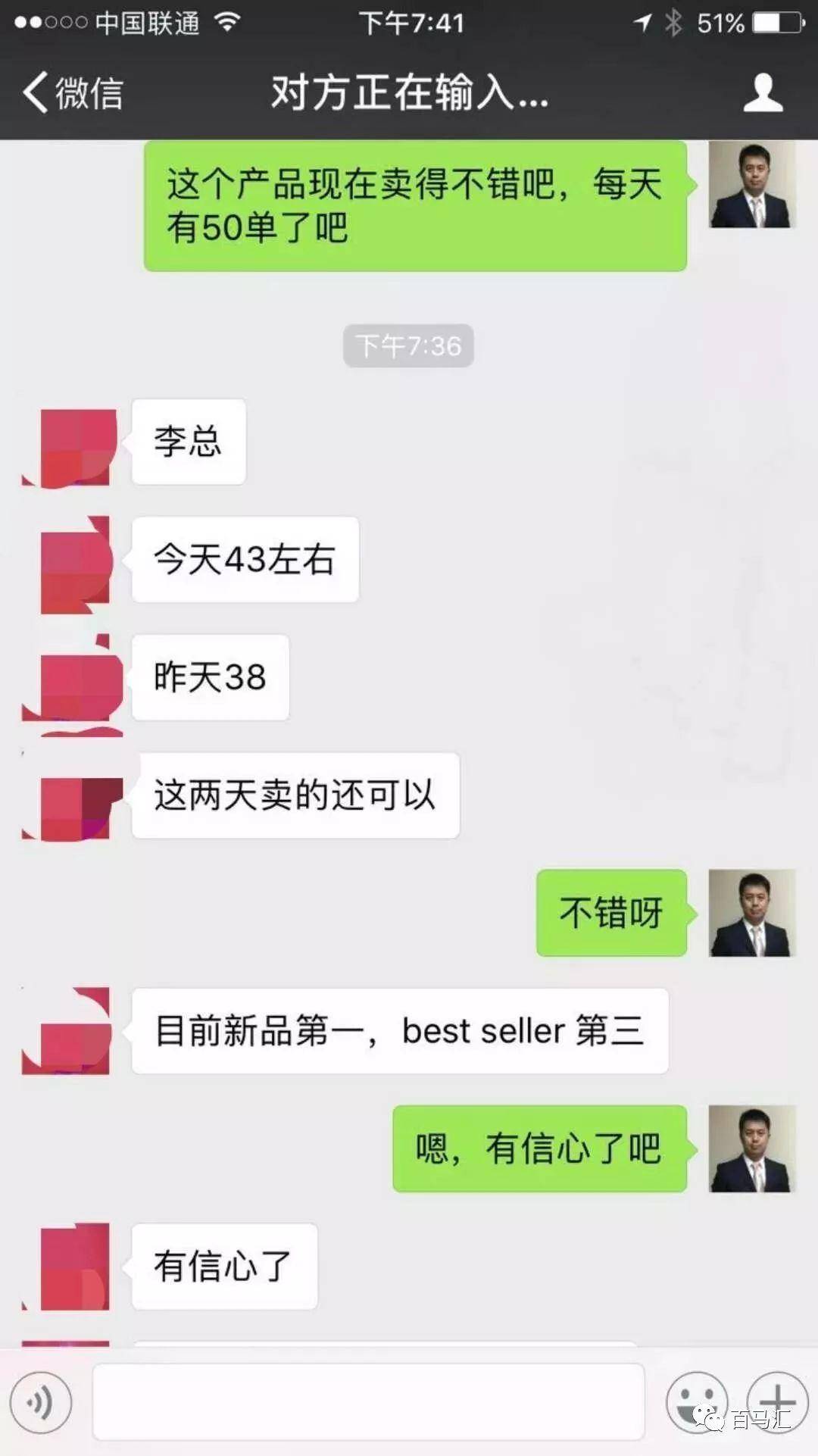Image resolution: width=818 pixels, height=1456 pixels.
Task: Switch to voice message input
Action: coord(41,1402)
